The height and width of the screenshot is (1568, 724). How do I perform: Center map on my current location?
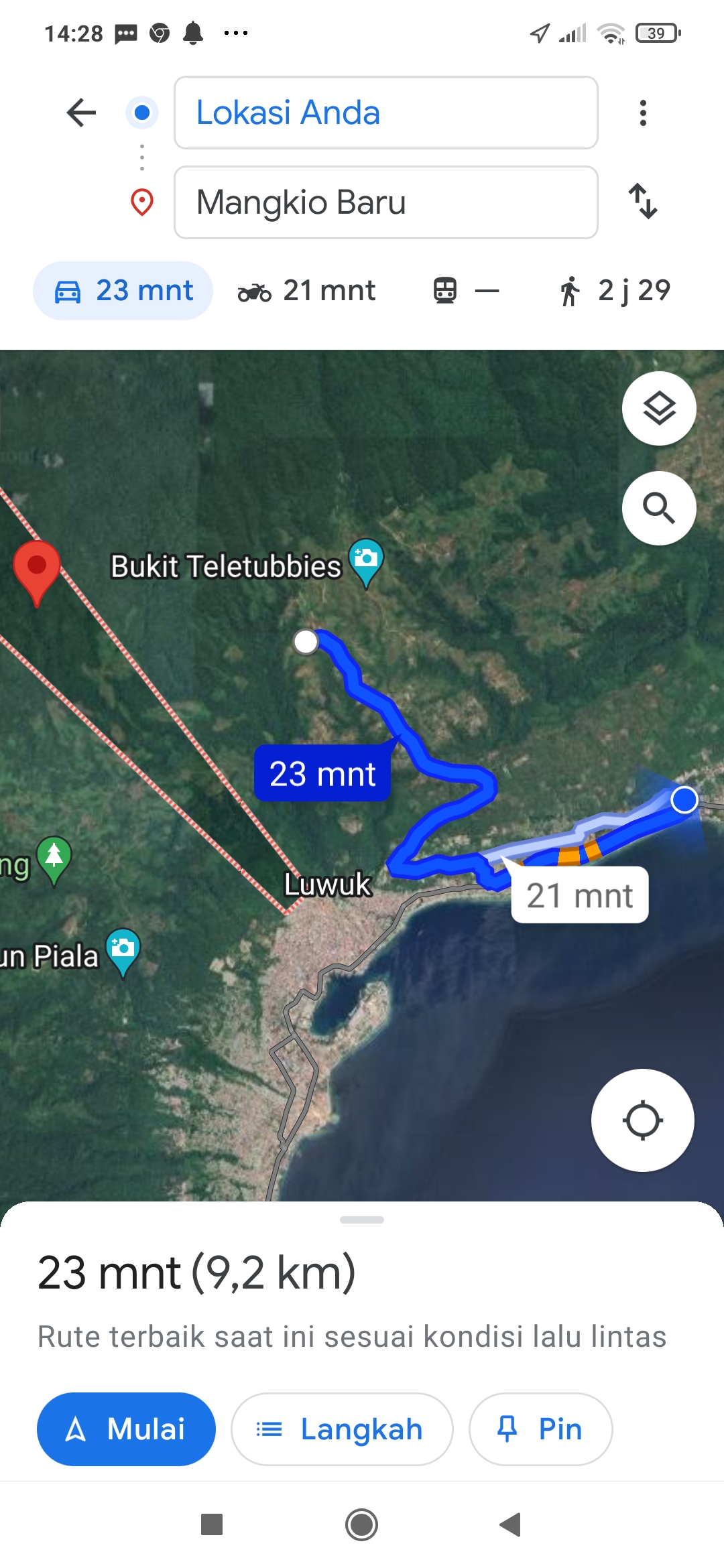point(642,1120)
